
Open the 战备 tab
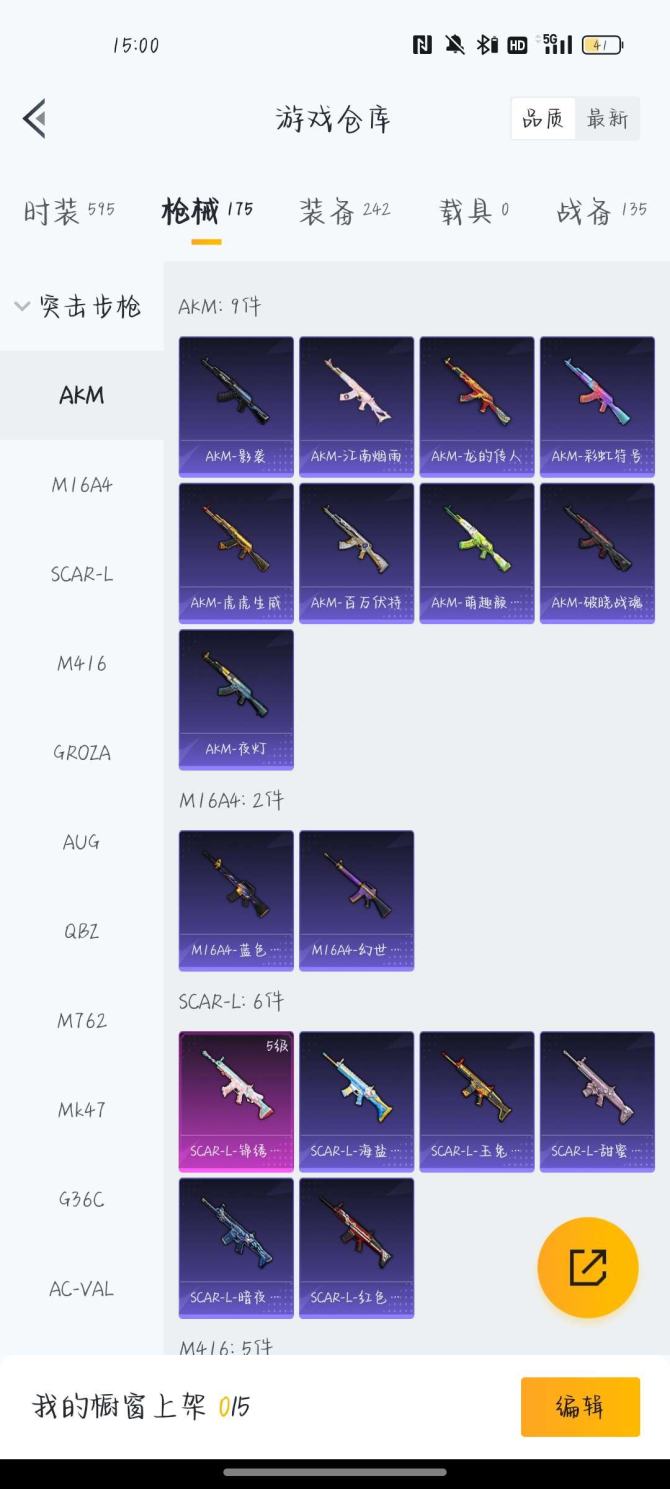click(x=601, y=211)
